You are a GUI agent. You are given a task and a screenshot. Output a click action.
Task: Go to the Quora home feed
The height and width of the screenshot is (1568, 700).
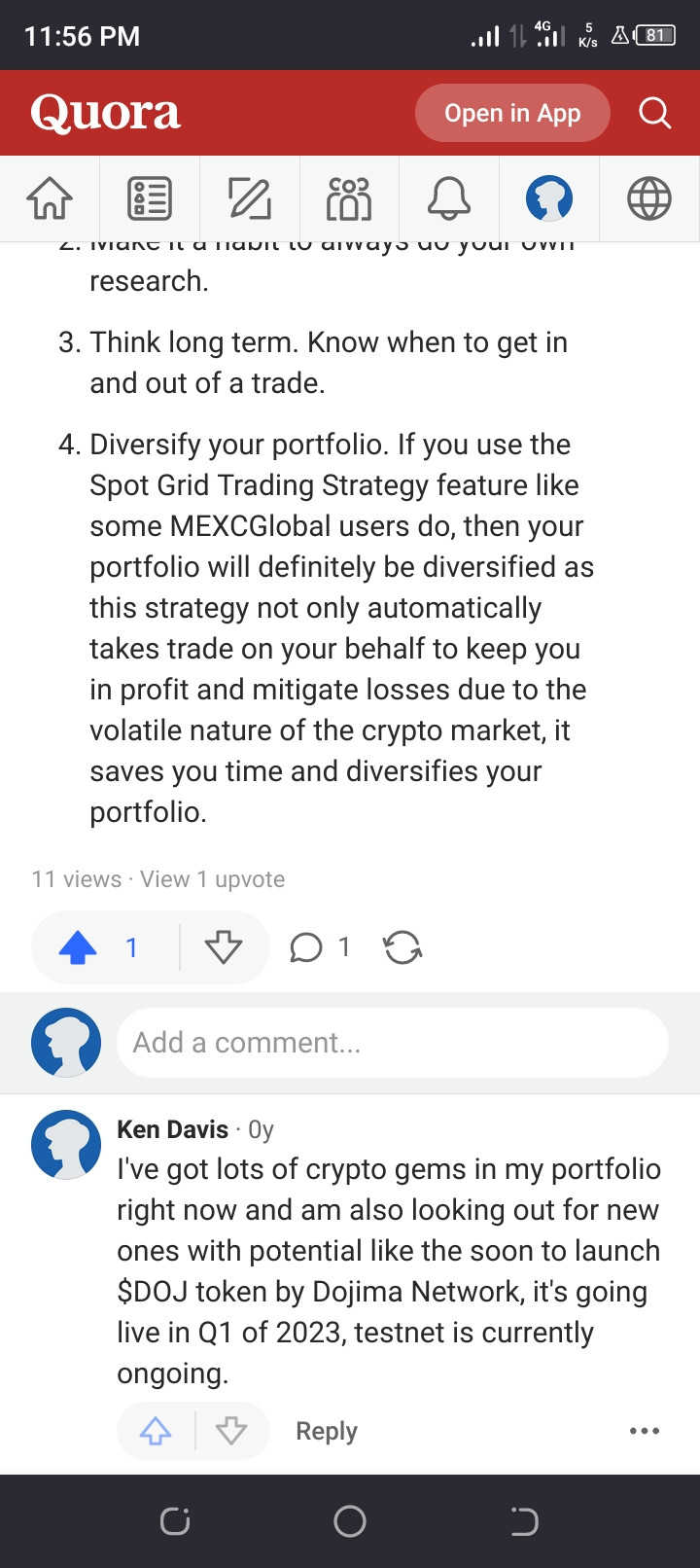[x=50, y=198]
